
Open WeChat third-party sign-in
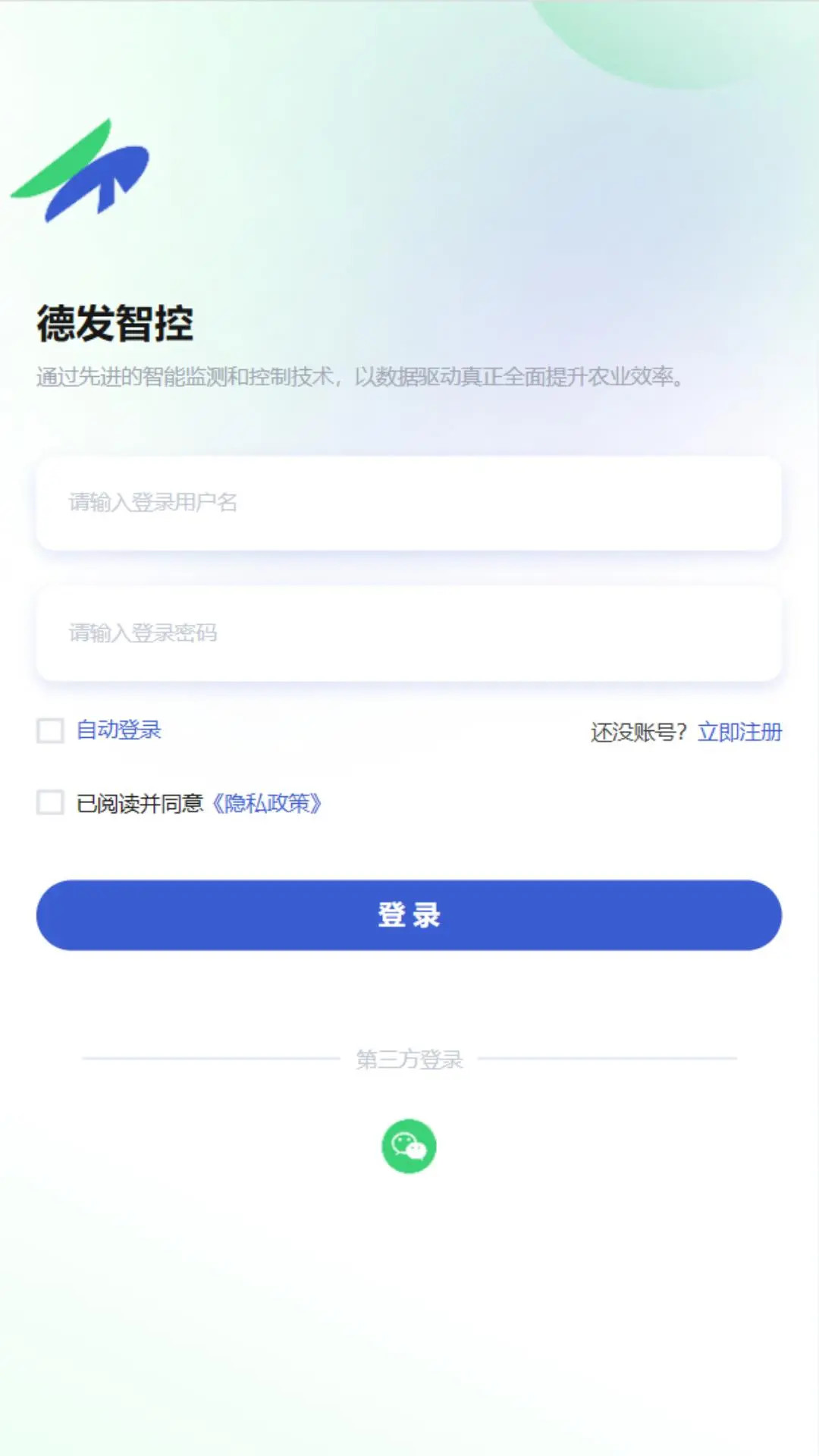coord(408,1147)
